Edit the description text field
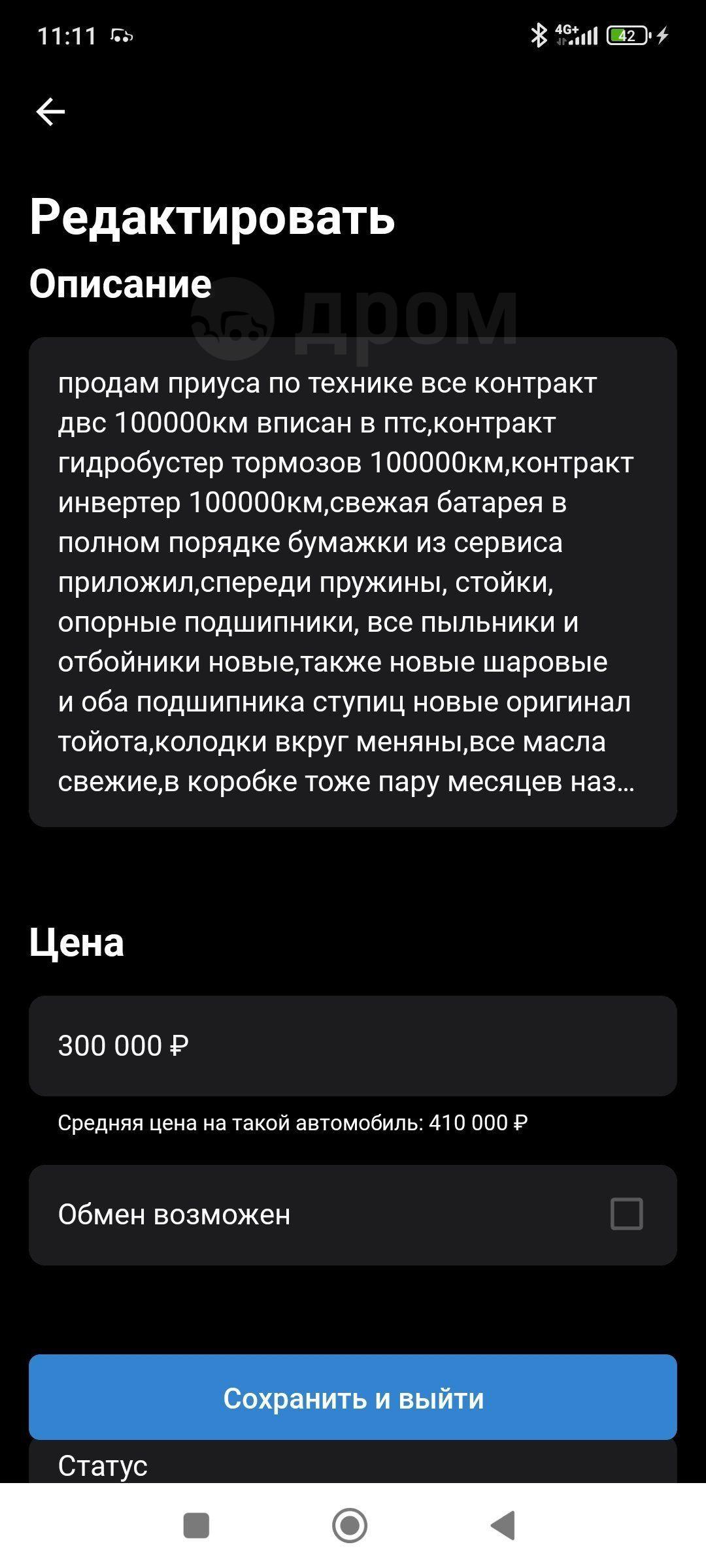 (x=352, y=581)
